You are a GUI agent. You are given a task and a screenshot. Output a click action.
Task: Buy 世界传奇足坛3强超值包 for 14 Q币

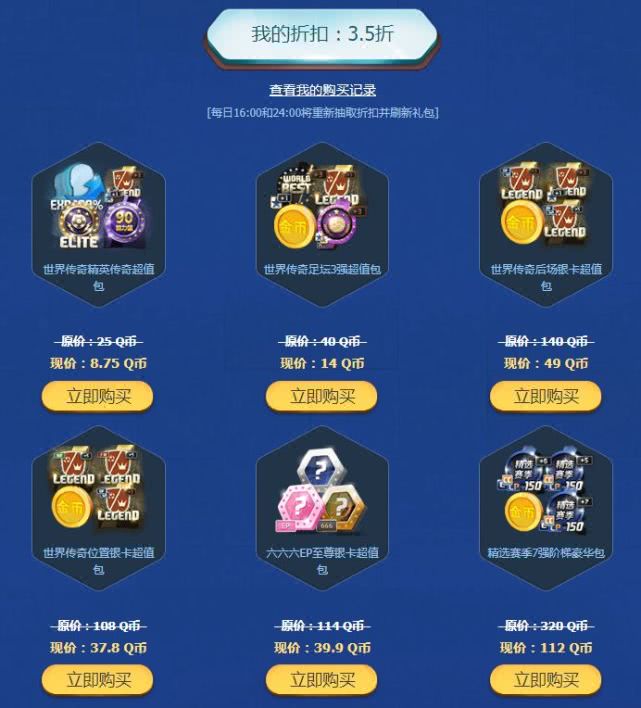tap(322, 396)
